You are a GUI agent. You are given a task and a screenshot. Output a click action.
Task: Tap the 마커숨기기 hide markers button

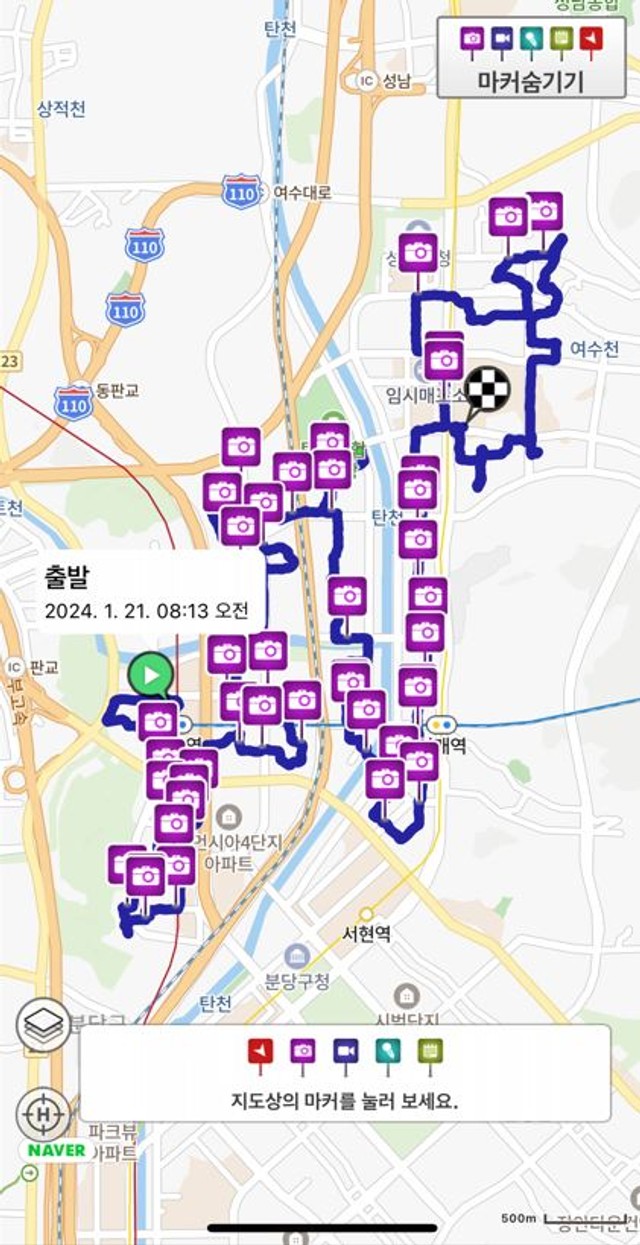coord(531,57)
